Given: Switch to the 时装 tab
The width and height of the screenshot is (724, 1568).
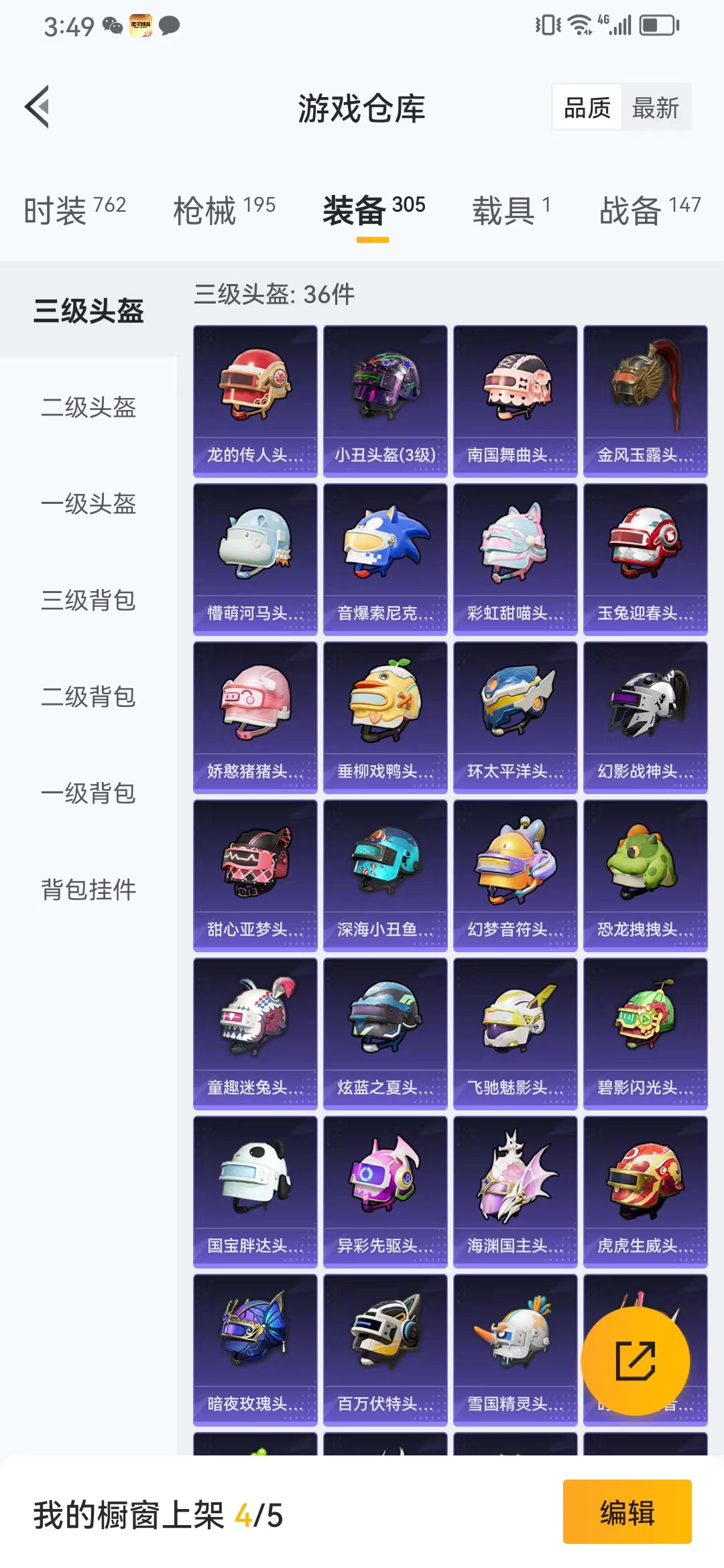Looking at the screenshot, I should click(x=75, y=210).
